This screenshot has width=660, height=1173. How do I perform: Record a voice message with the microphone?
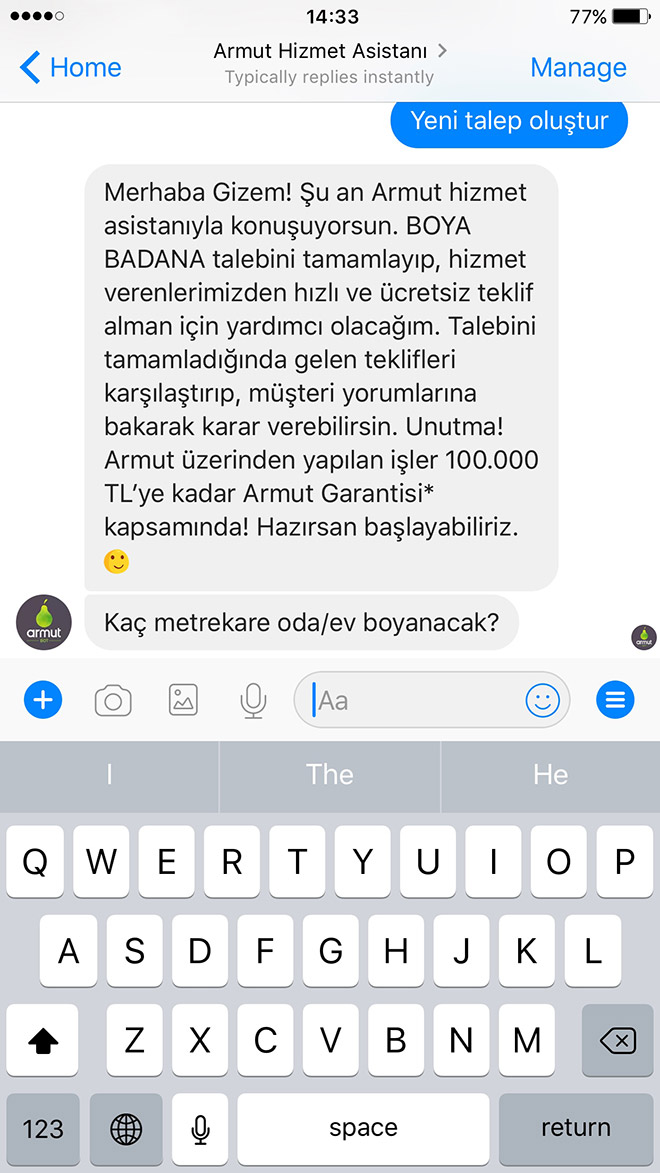coord(253,701)
